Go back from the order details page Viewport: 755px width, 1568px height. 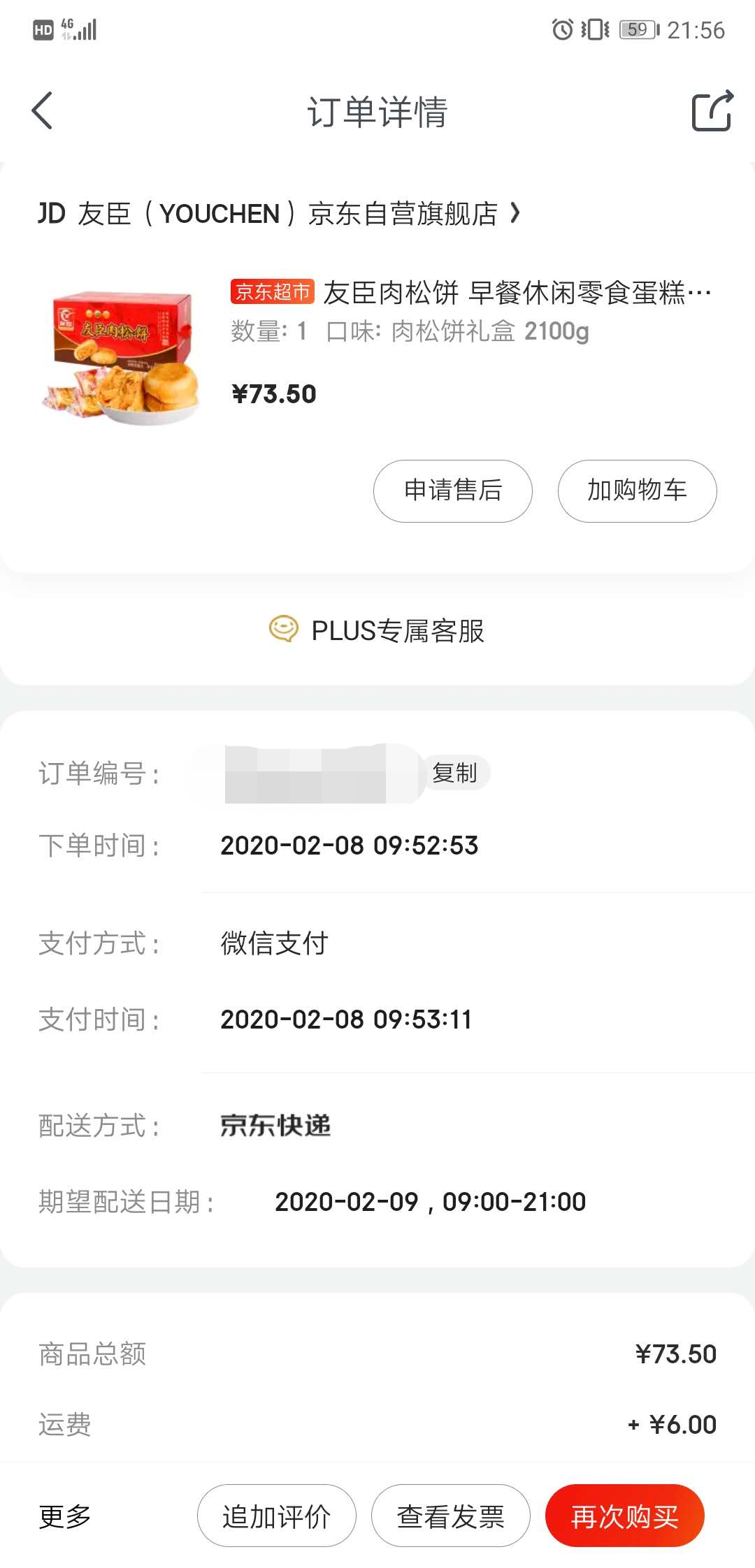pos(43,110)
